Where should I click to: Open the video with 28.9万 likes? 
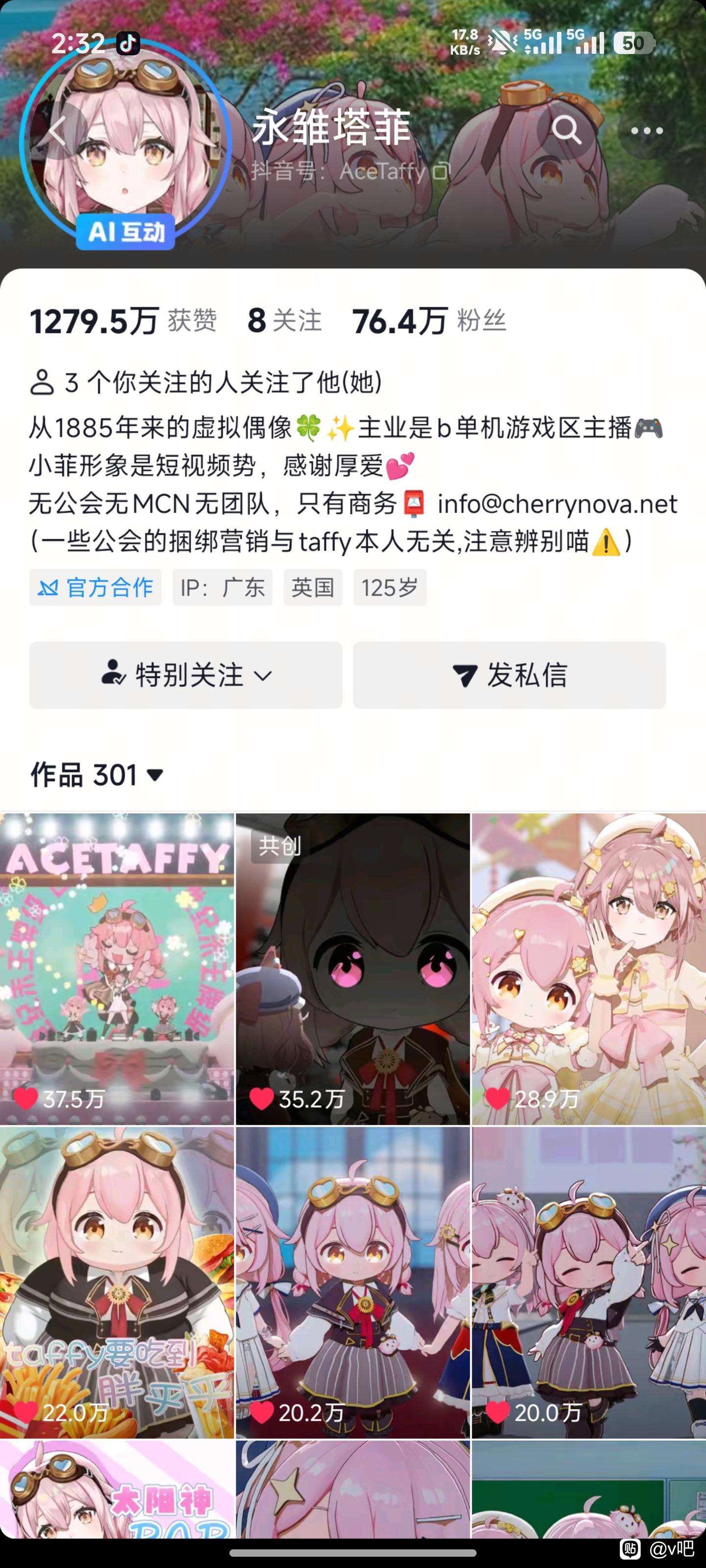[588, 969]
